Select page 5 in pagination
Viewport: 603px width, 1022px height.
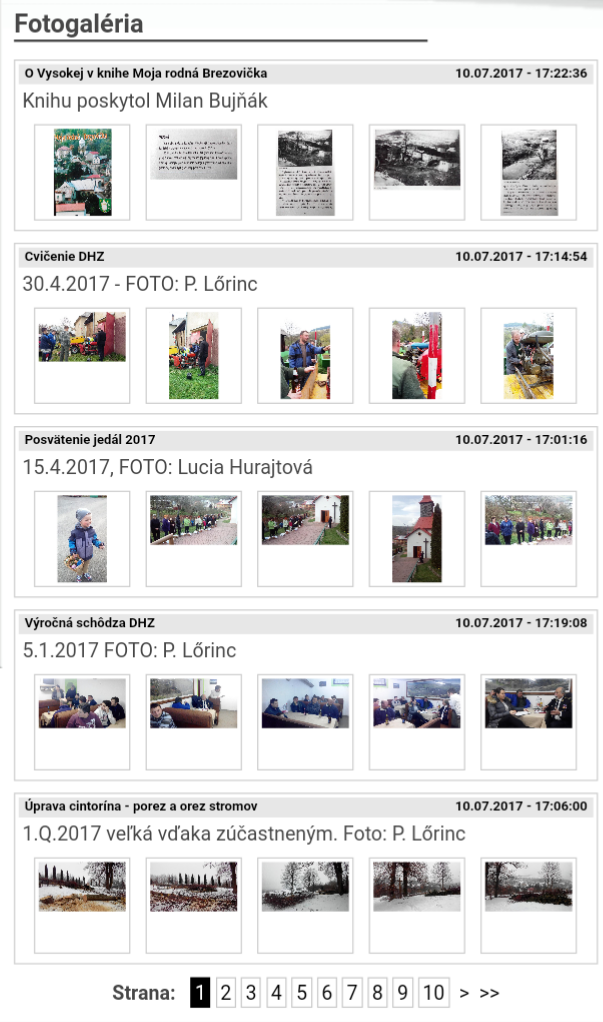click(x=302, y=993)
